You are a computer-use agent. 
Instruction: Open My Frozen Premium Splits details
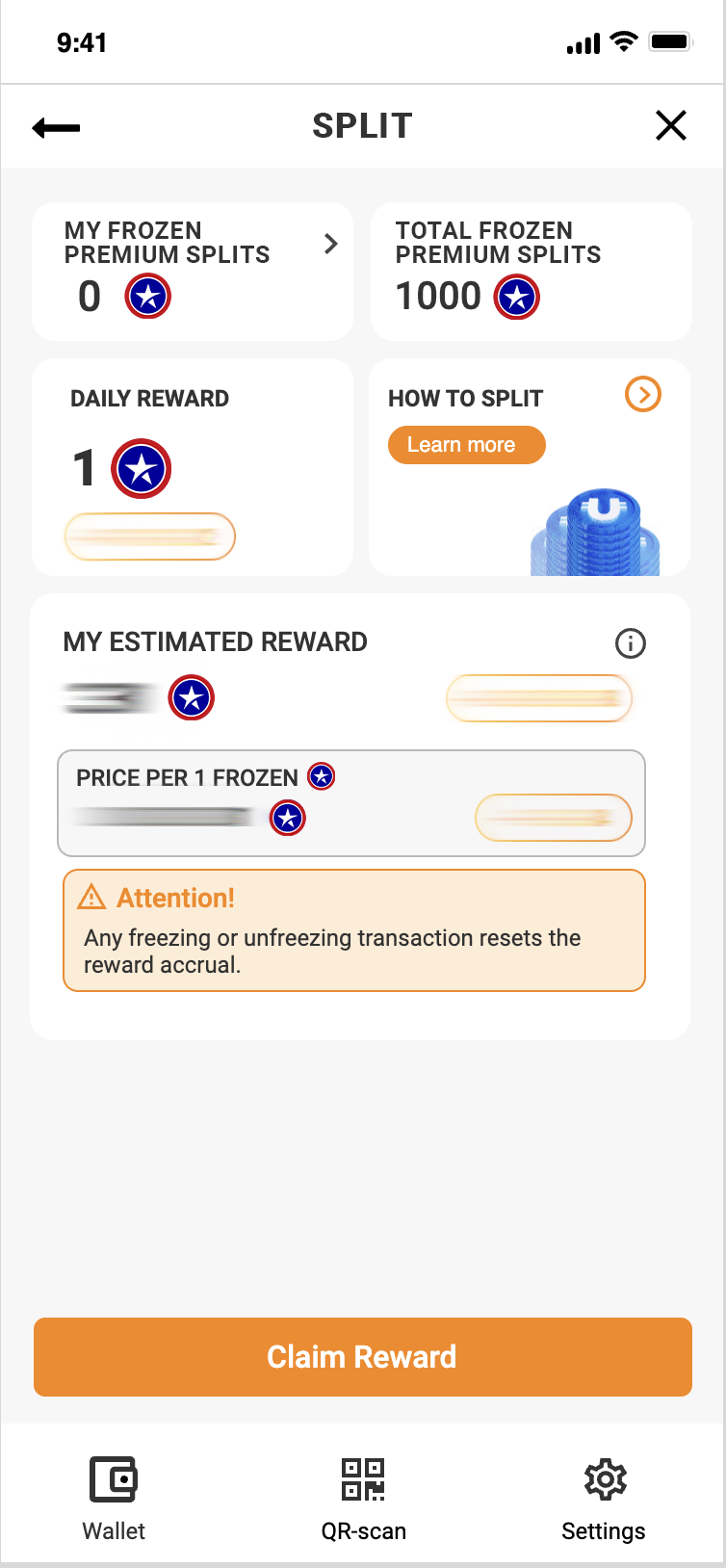tap(330, 244)
